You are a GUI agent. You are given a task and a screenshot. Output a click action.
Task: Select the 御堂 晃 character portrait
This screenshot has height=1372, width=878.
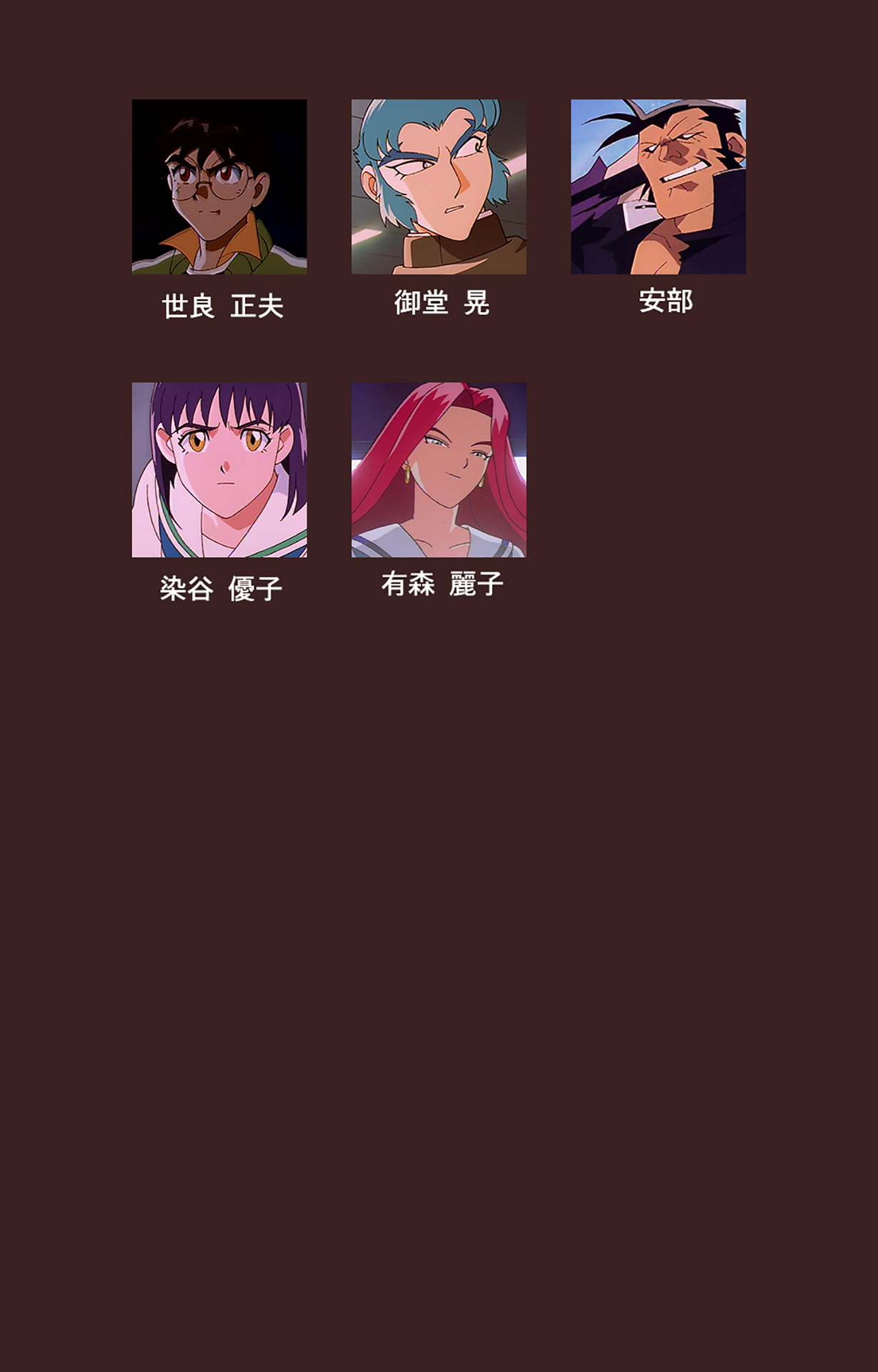click(x=439, y=187)
